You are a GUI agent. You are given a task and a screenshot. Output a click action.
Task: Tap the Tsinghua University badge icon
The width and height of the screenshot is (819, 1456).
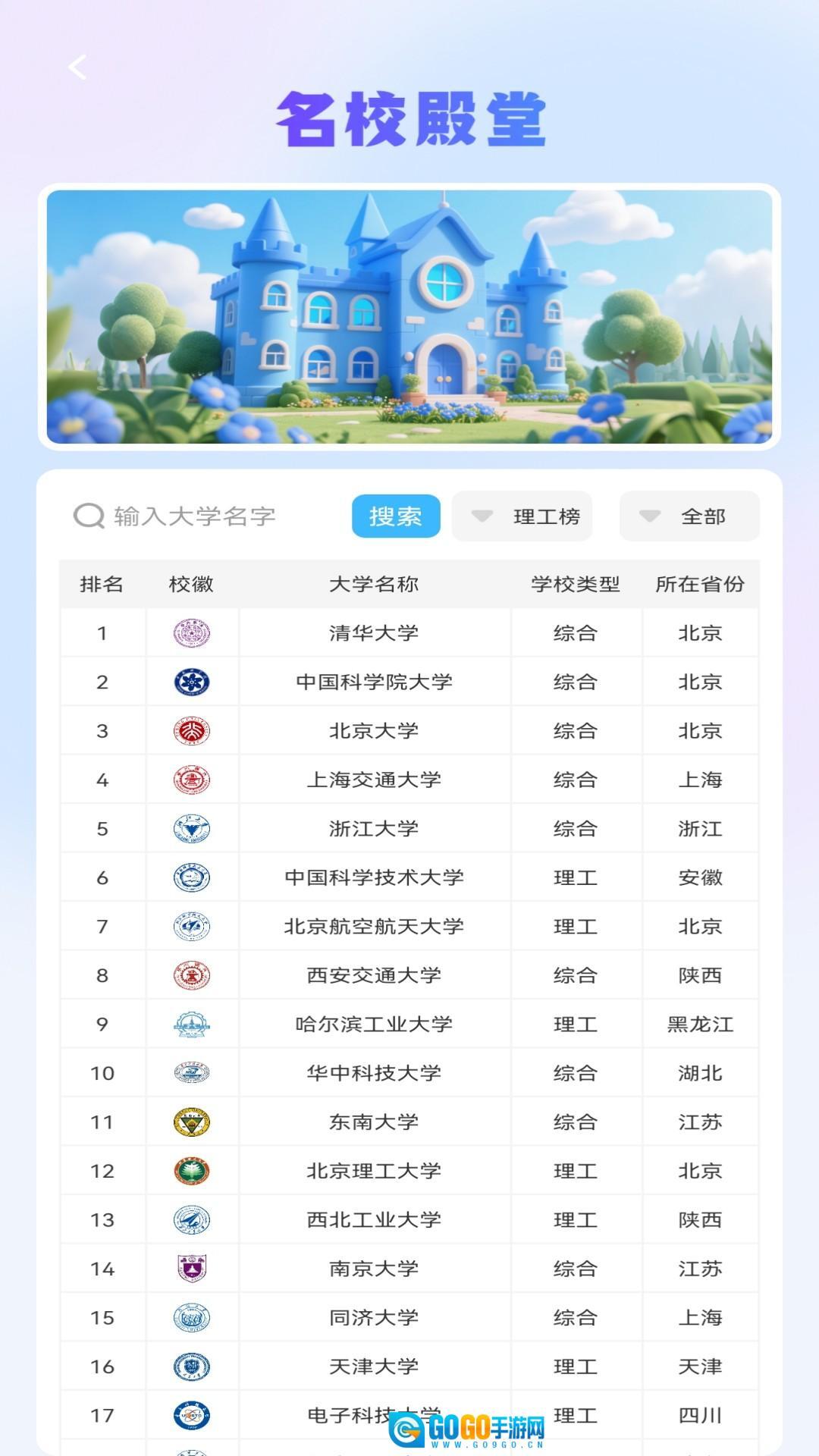coord(192,633)
